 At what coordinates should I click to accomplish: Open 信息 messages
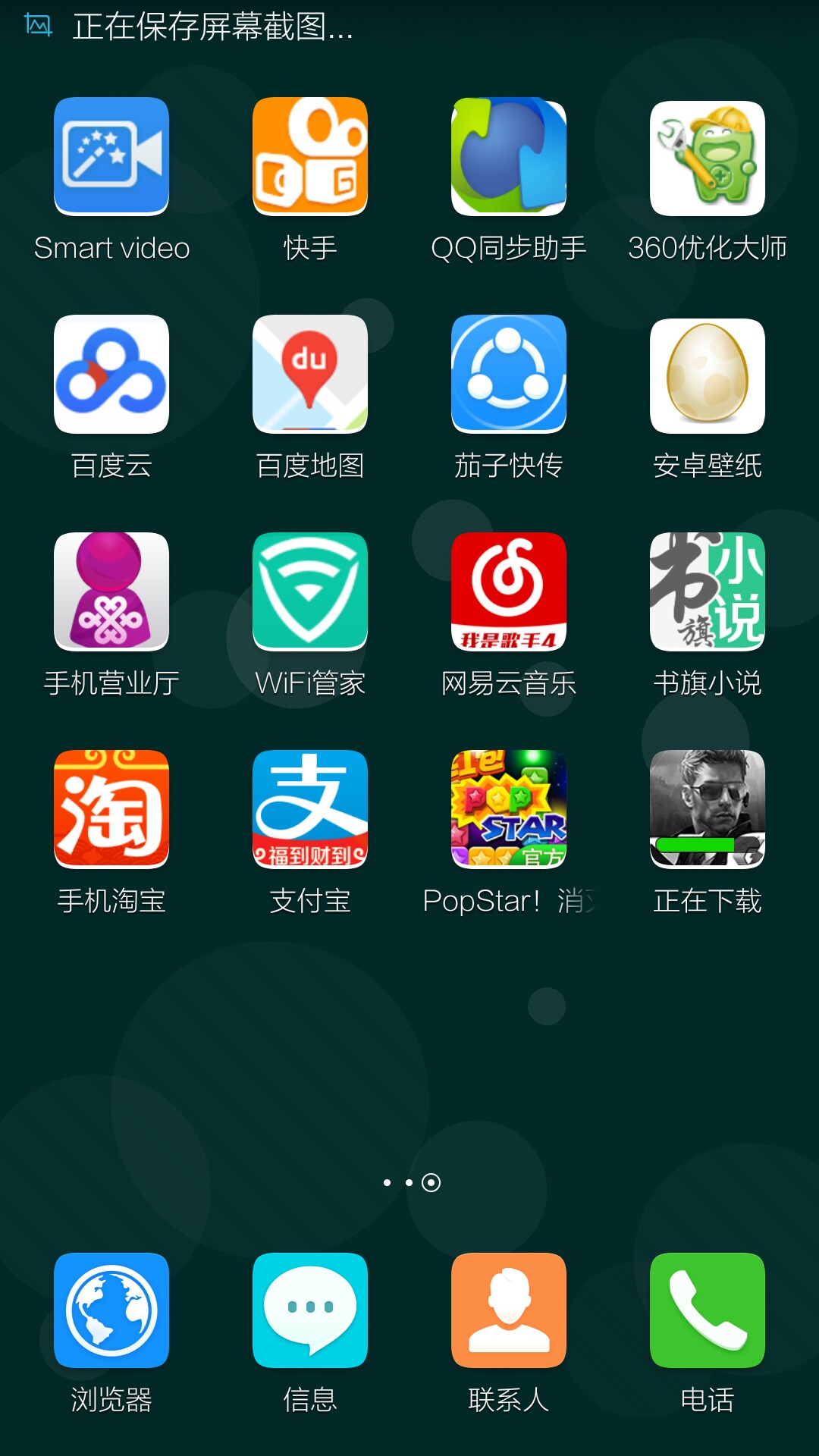(x=310, y=1310)
